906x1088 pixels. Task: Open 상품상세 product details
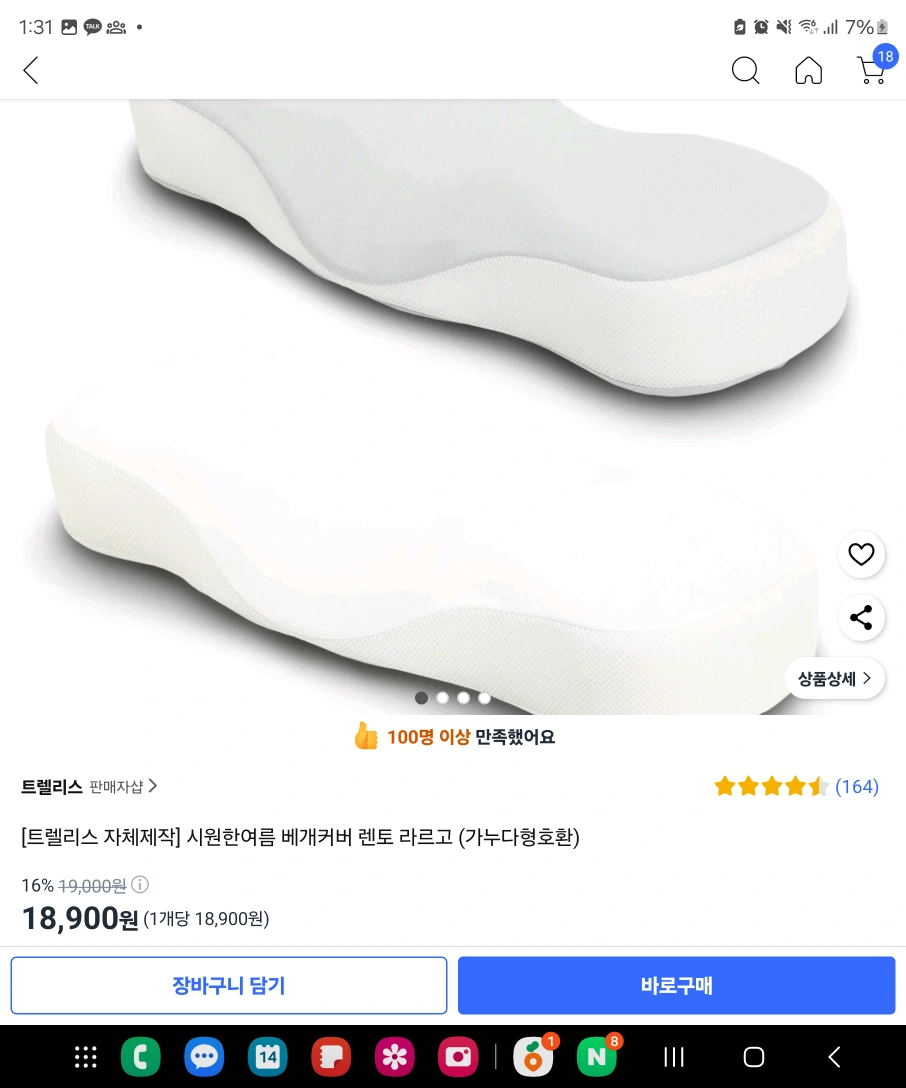pos(834,678)
